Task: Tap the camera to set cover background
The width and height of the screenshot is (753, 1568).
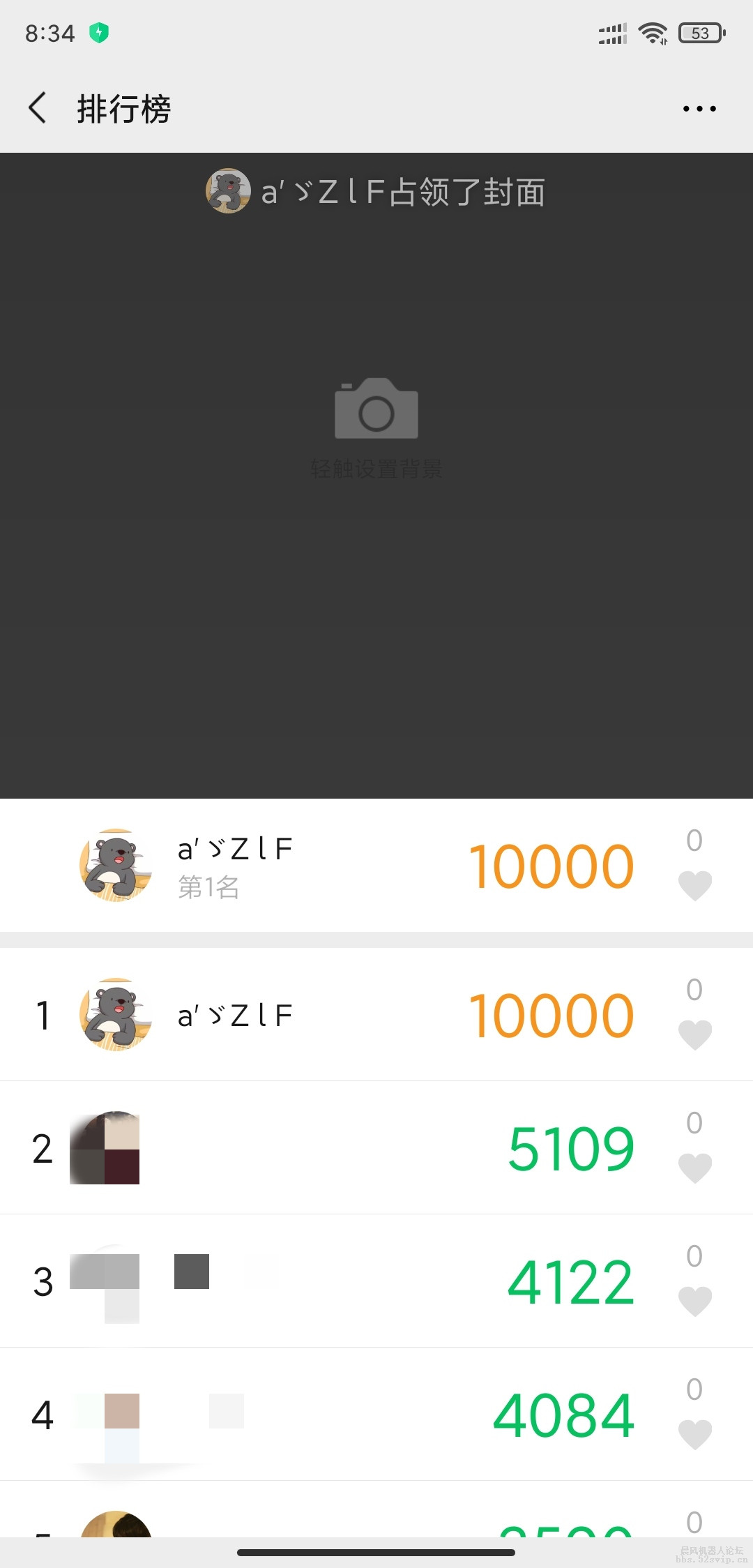Action: click(x=376, y=410)
